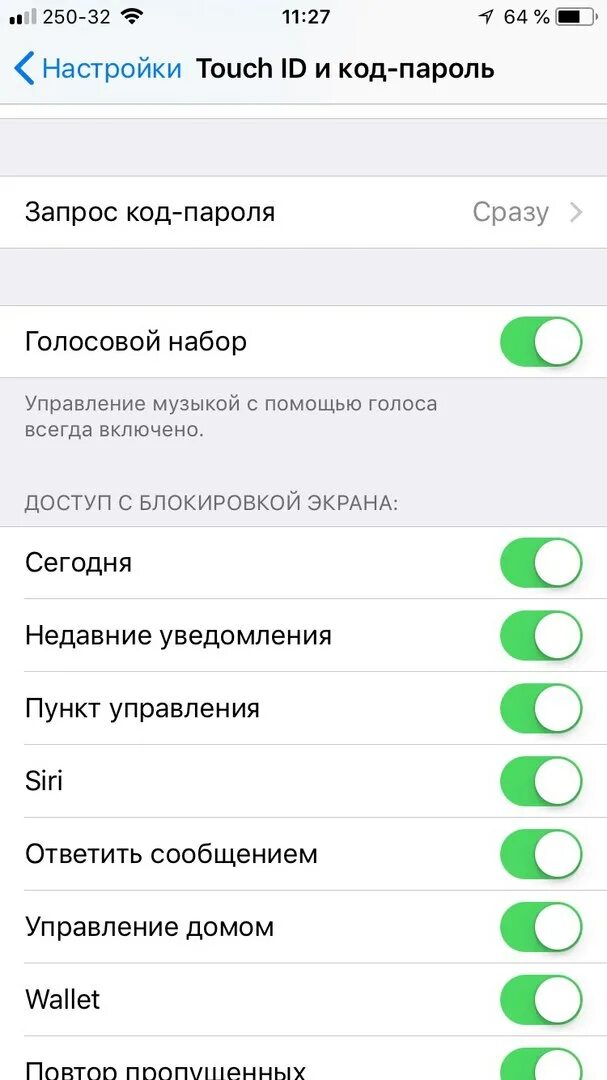Image resolution: width=607 pixels, height=1080 pixels.
Task: Toggle Ответить сообщением switch
Action: pyautogui.click(x=541, y=854)
